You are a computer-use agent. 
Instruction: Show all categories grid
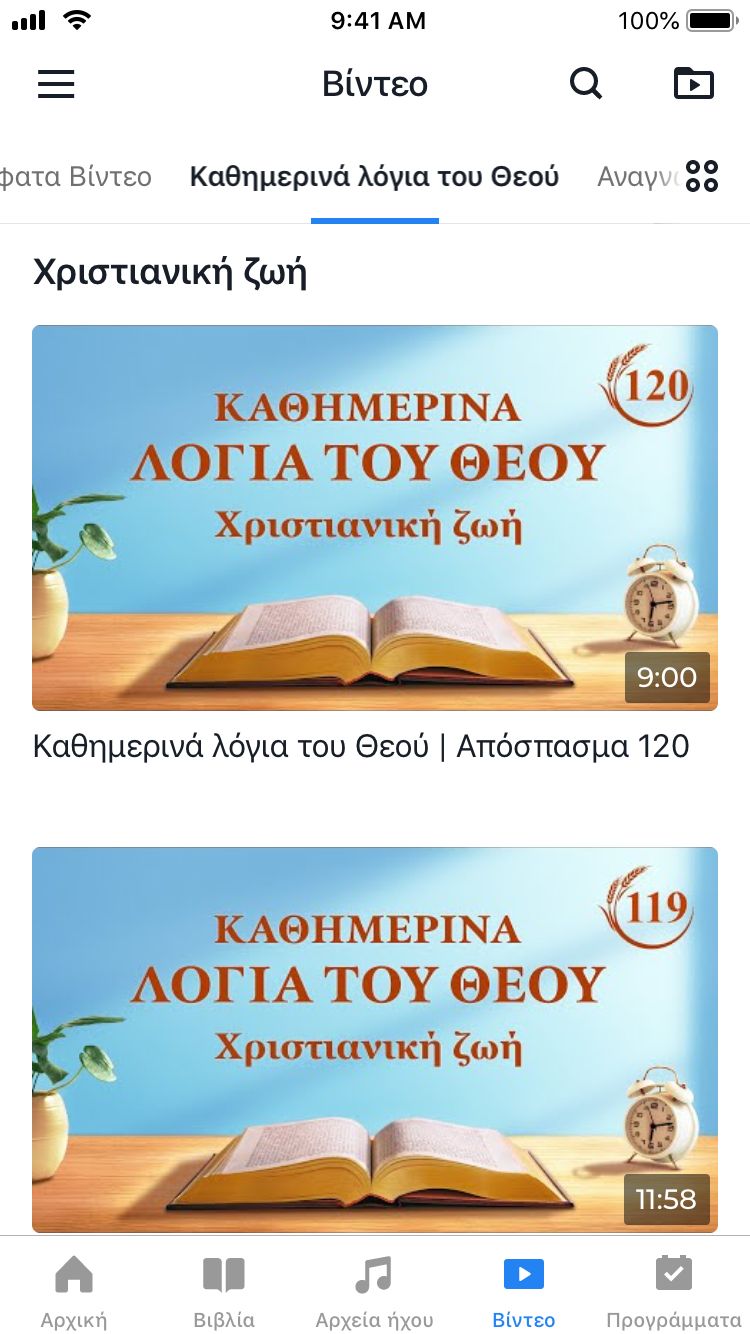click(x=702, y=176)
